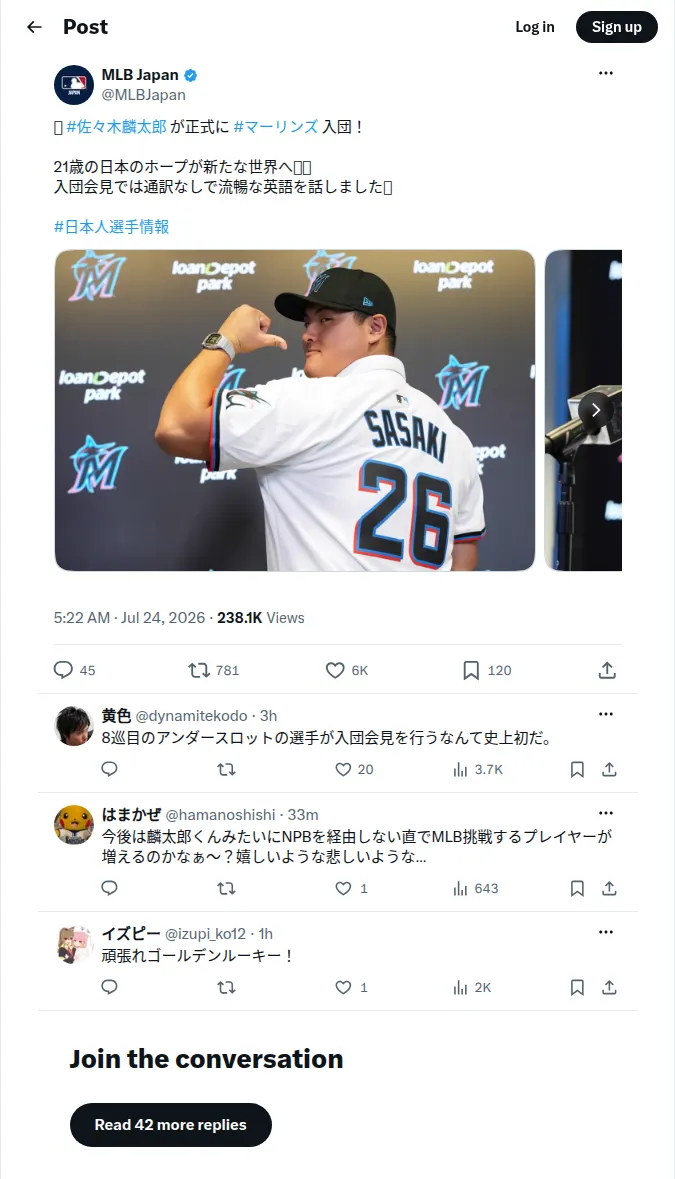Viewport: 675px width, 1179px height.
Task: Open the #マーリンズ hashtag link
Action: coord(276,126)
